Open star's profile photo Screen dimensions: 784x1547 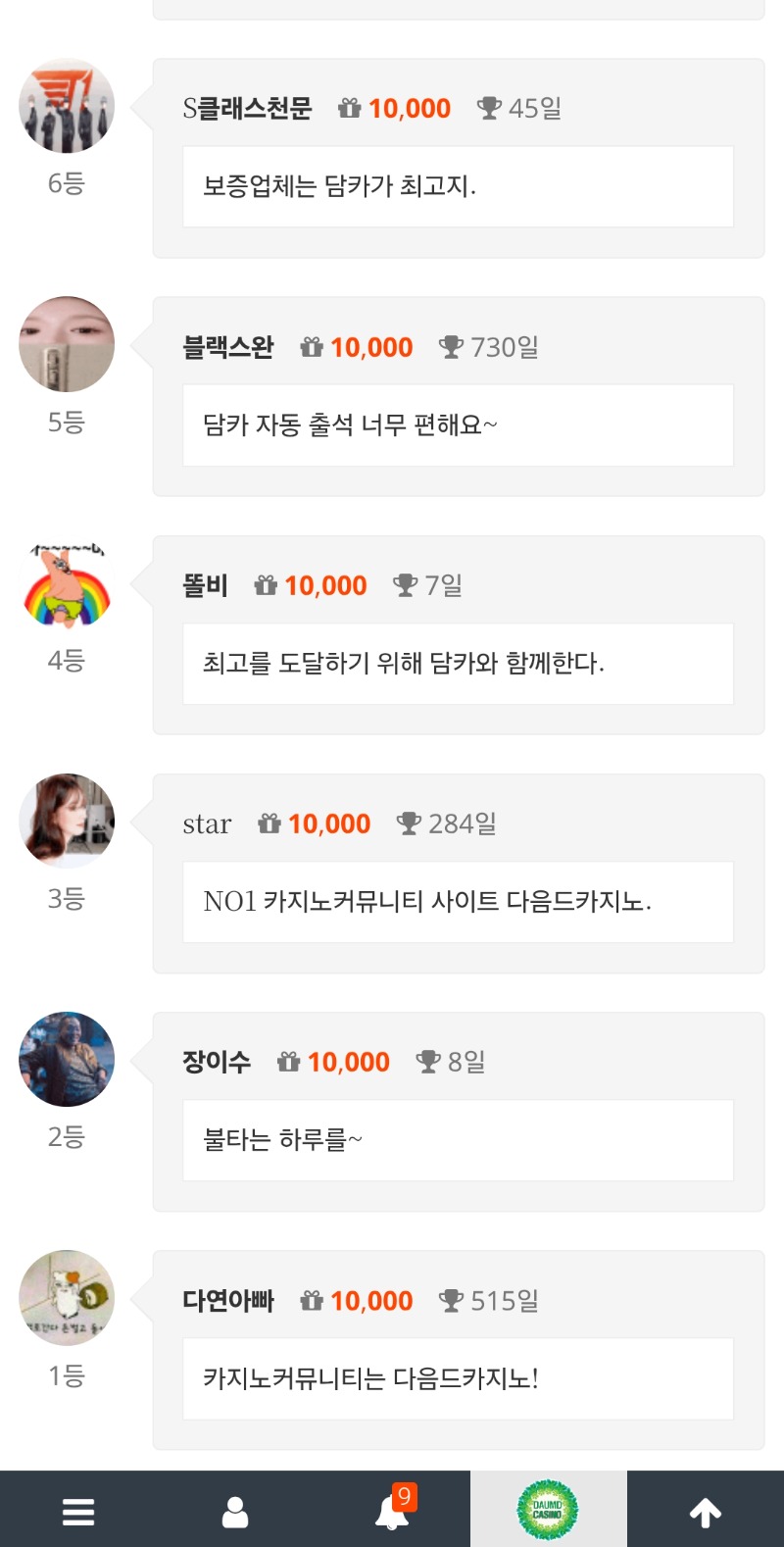[x=66, y=821]
